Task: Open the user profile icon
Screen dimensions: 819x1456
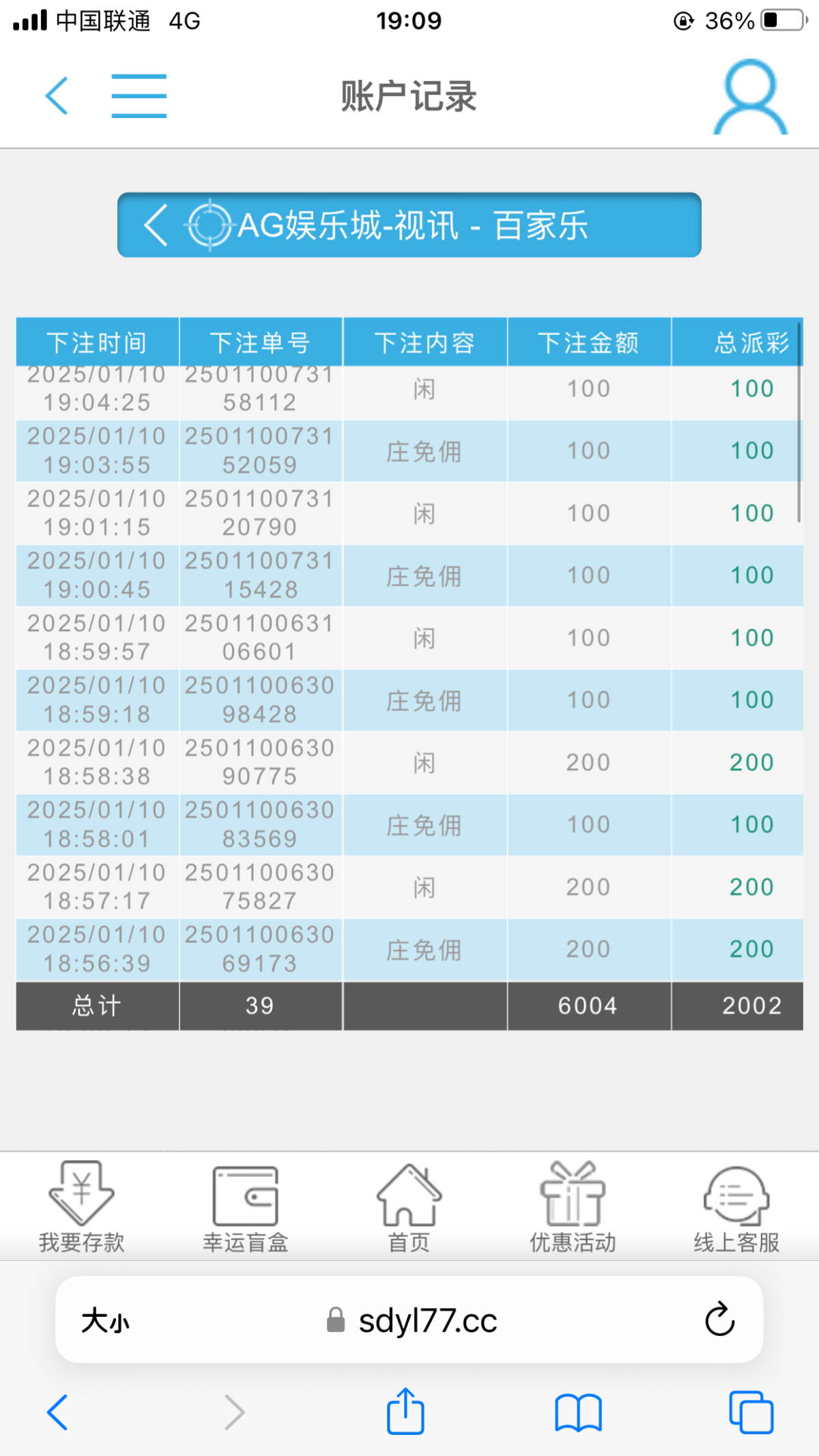Action: coord(751,97)
